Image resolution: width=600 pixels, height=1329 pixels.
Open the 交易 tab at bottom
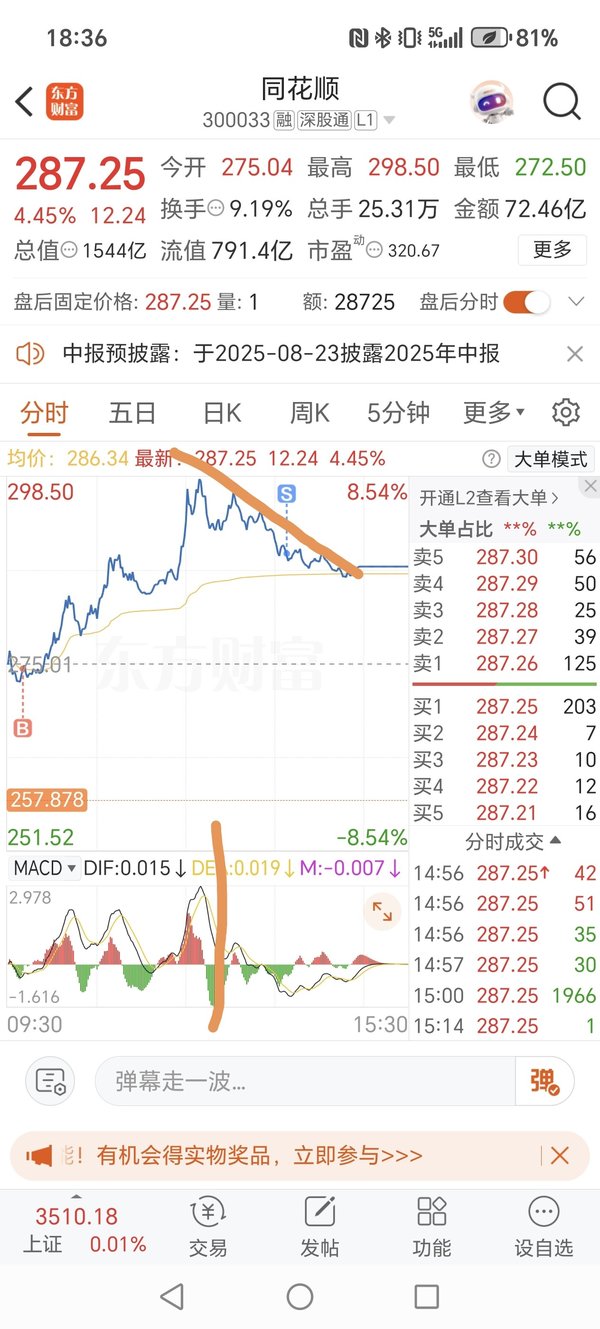coord(208,1227)
